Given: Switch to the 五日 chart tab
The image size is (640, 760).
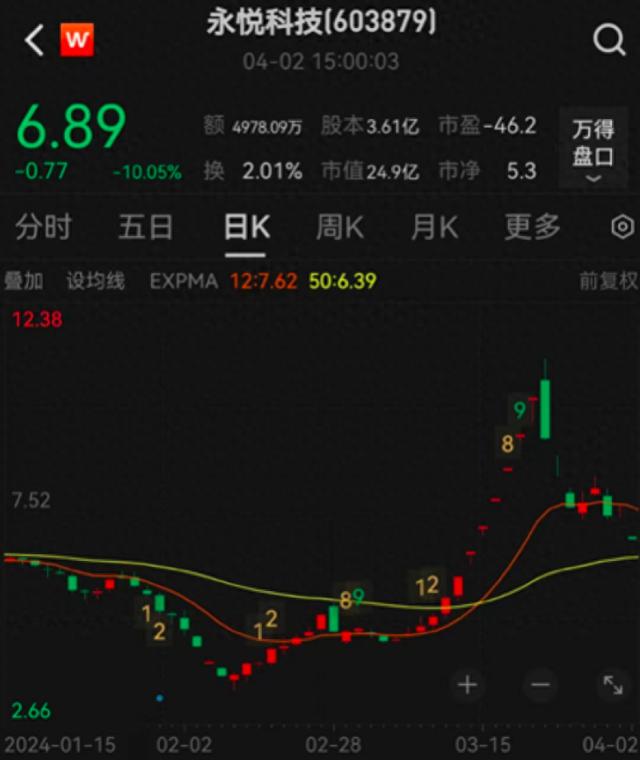Looking at the screenshot, I should (x=146, y=228).
